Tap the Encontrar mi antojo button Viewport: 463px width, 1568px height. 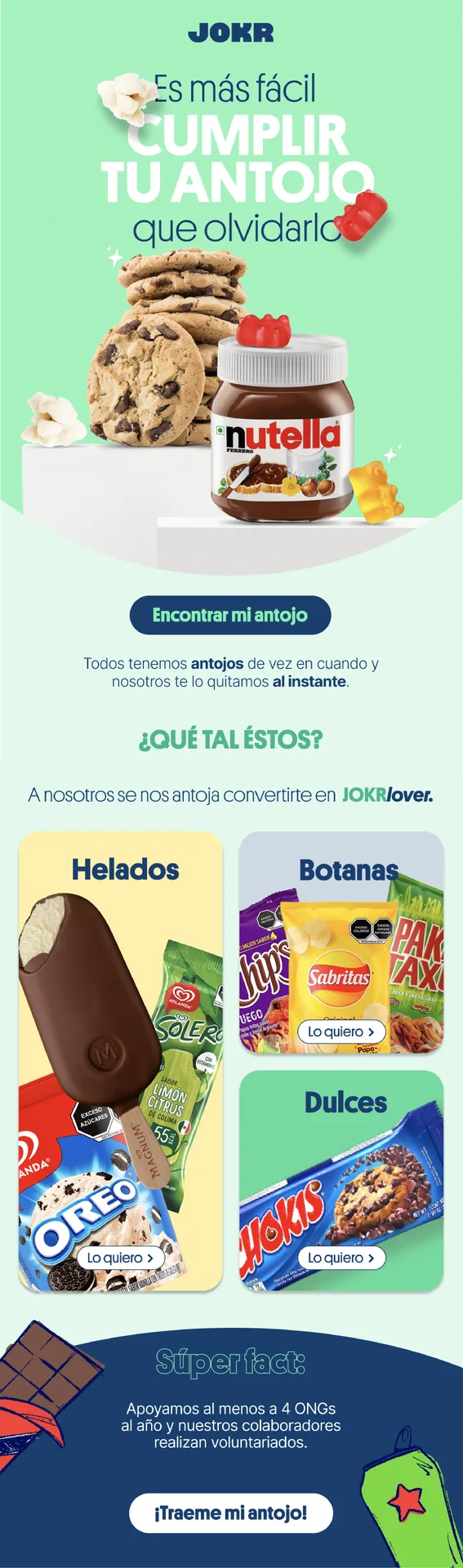tap(230, 615)
